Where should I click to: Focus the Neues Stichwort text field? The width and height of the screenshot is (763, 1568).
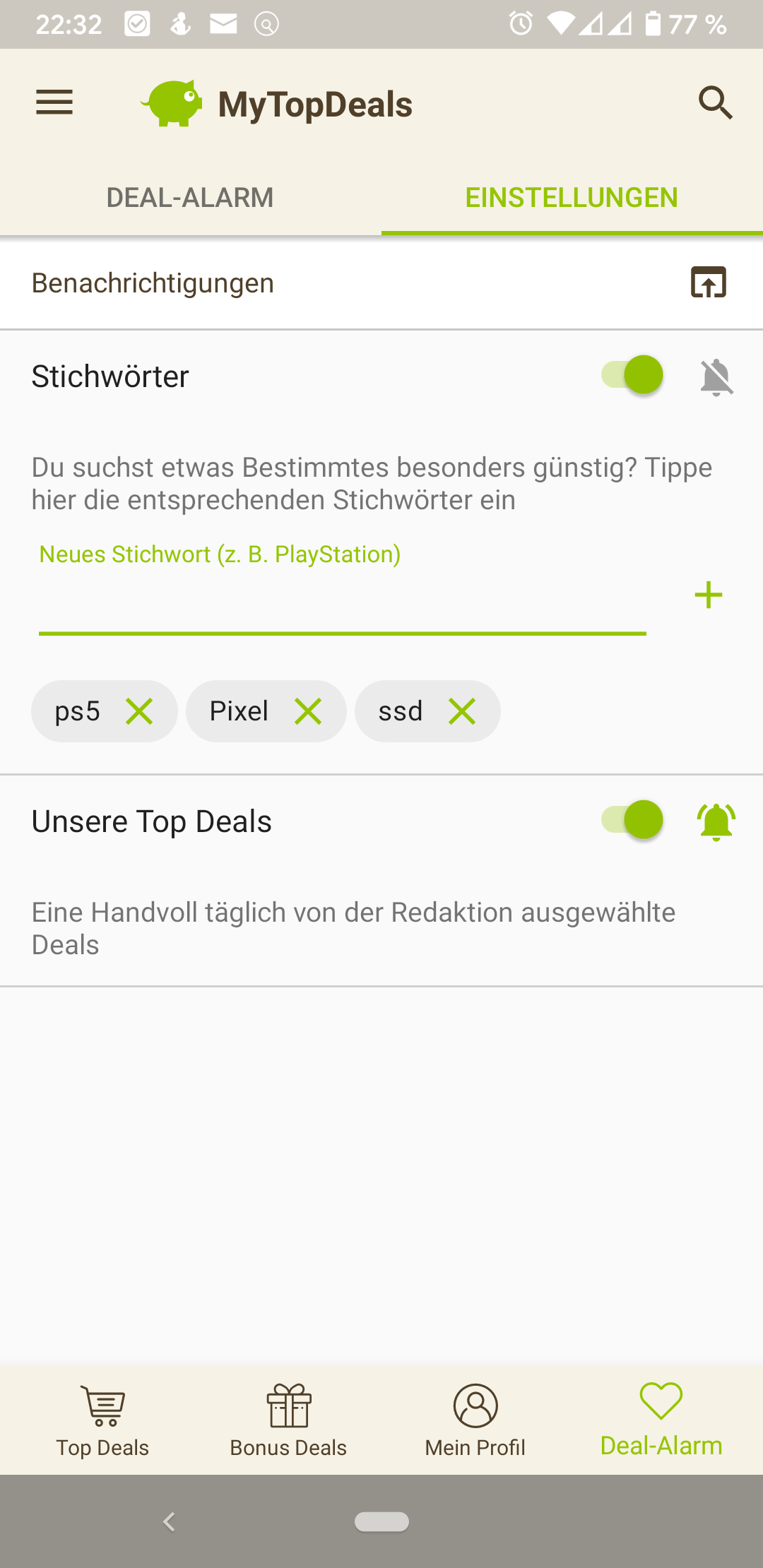[x=342, y=600]
